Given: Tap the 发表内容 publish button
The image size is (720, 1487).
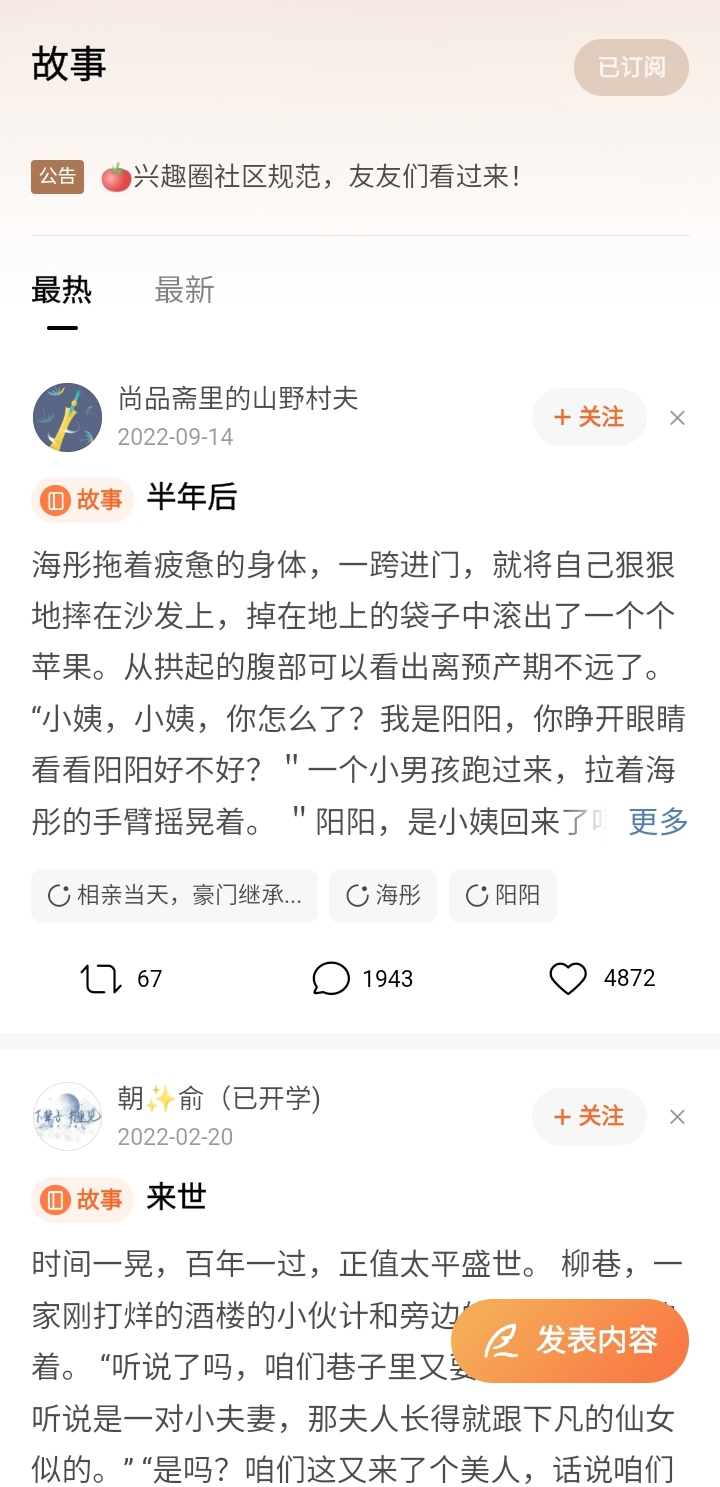Looking at the screenshot, I should tap(581, 1341).
